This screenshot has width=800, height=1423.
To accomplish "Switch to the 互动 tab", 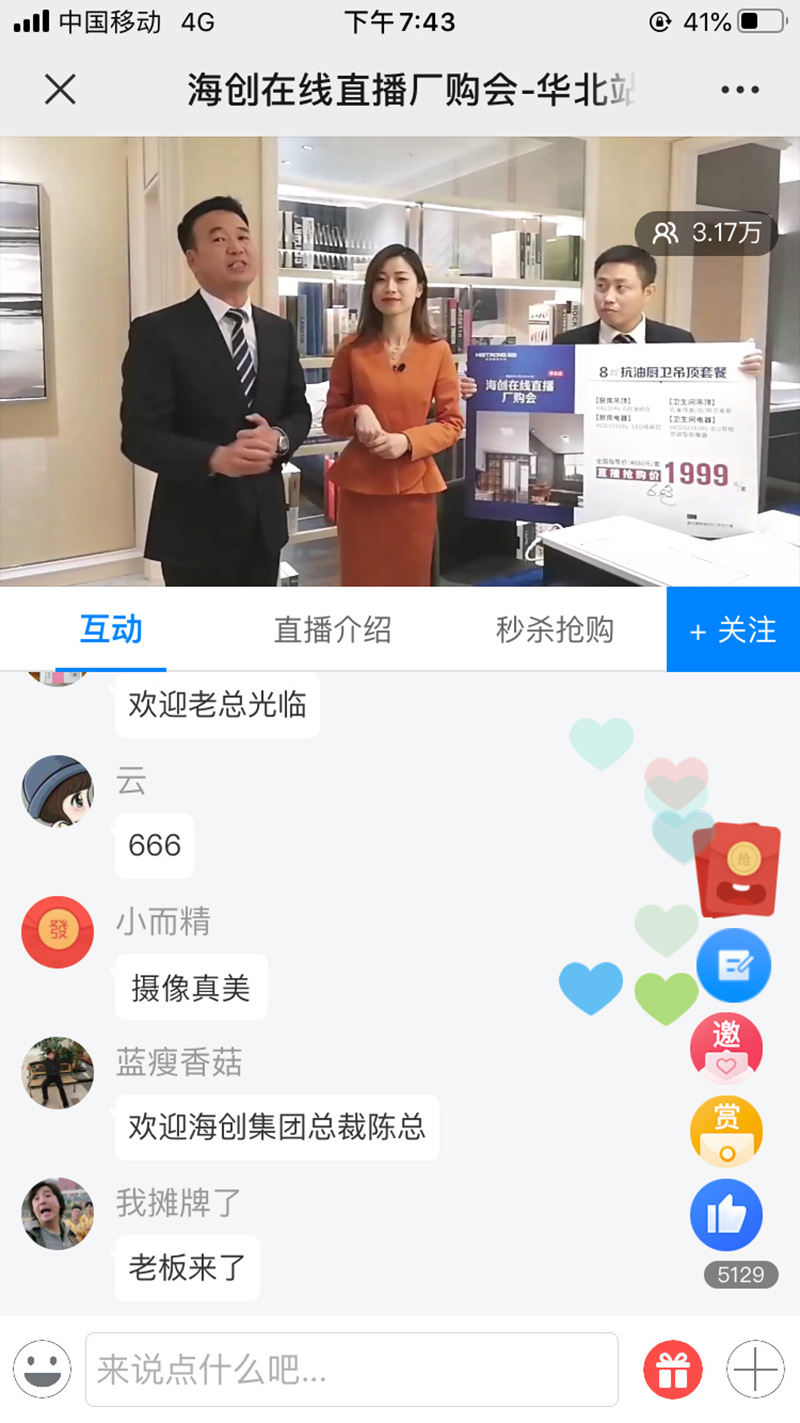I will coord(111,630).
